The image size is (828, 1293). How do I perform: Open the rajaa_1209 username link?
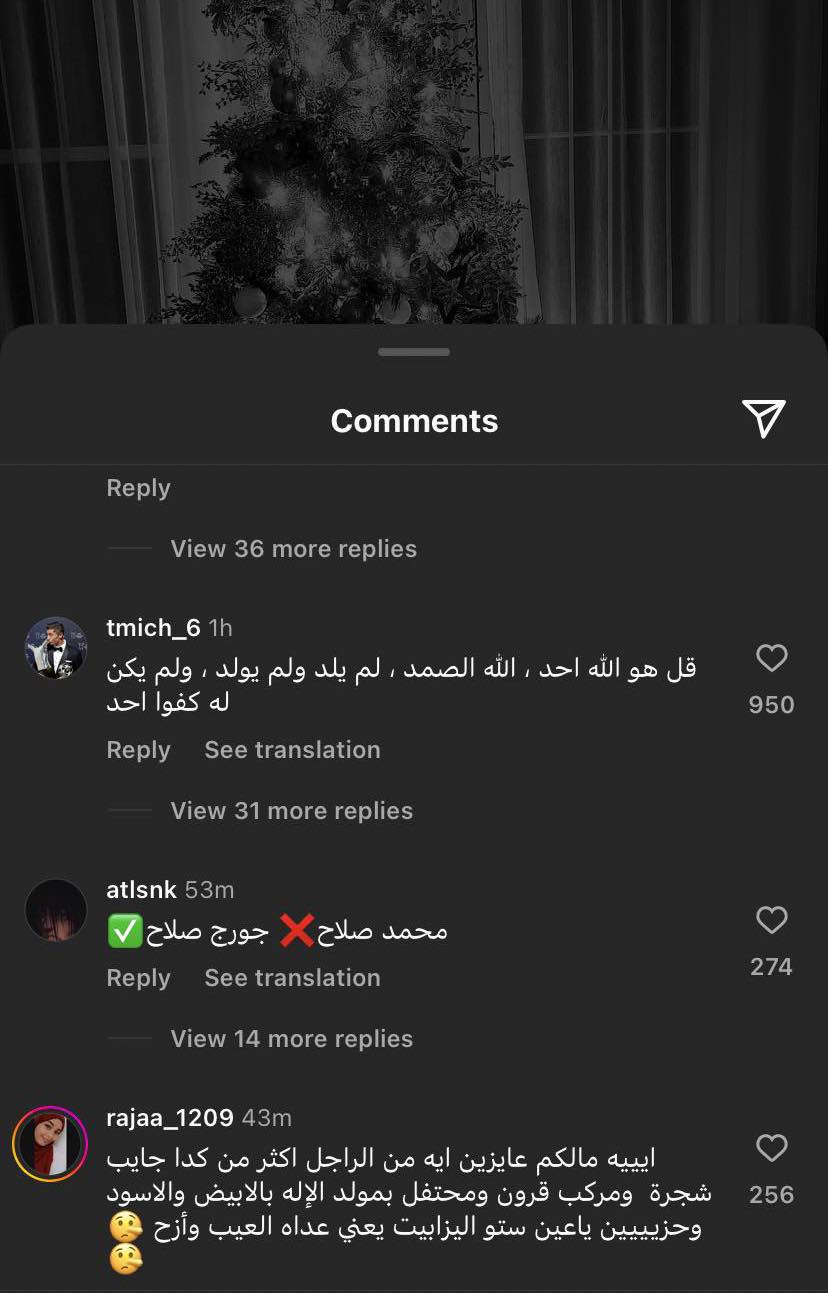tap(170, 1118)
